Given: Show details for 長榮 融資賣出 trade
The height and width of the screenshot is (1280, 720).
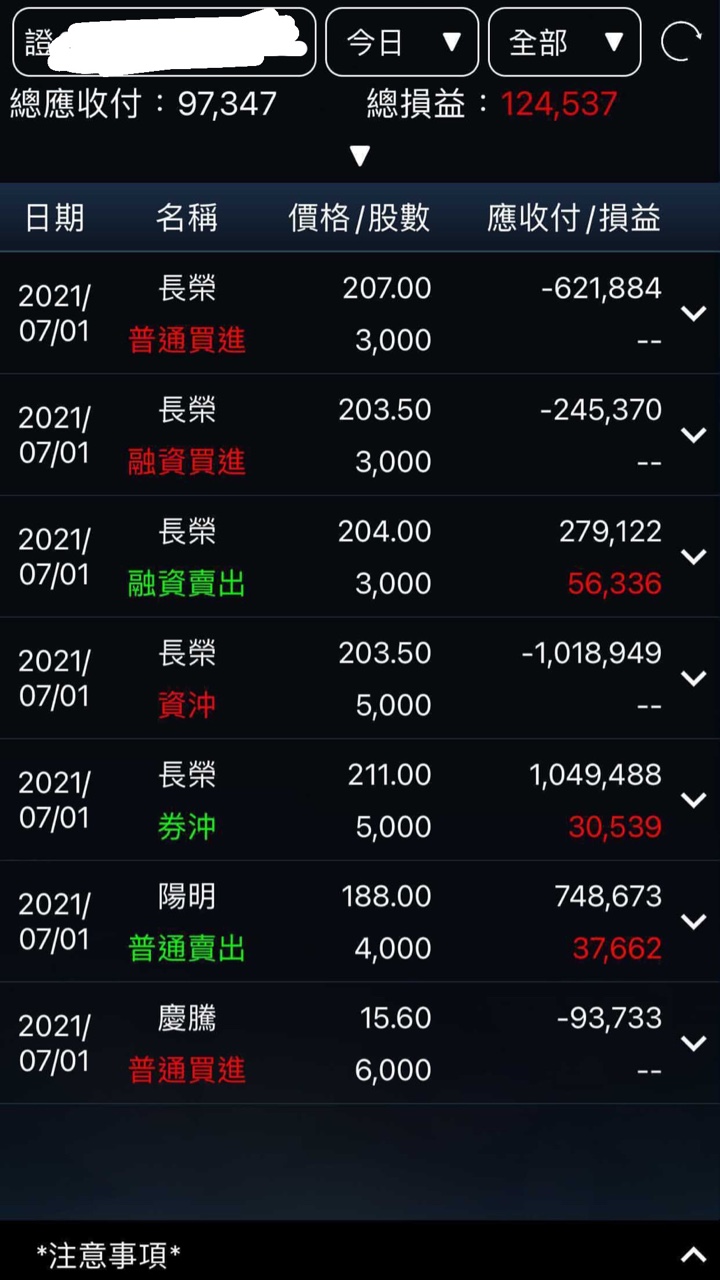Looking at the screenshot, I should click(x=693, y=557).
